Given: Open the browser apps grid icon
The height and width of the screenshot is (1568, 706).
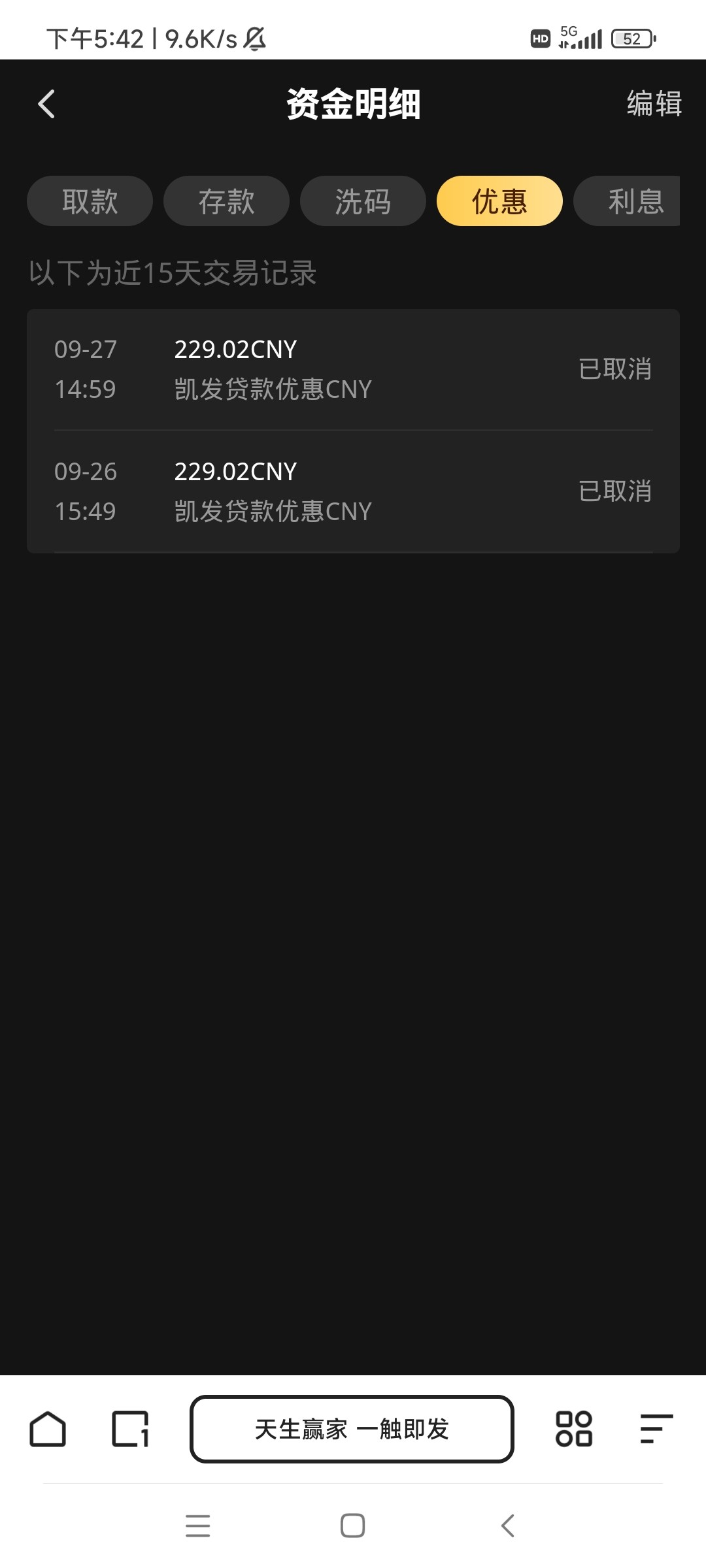Looking at the screenshot, I should [x=573, y=1429].
